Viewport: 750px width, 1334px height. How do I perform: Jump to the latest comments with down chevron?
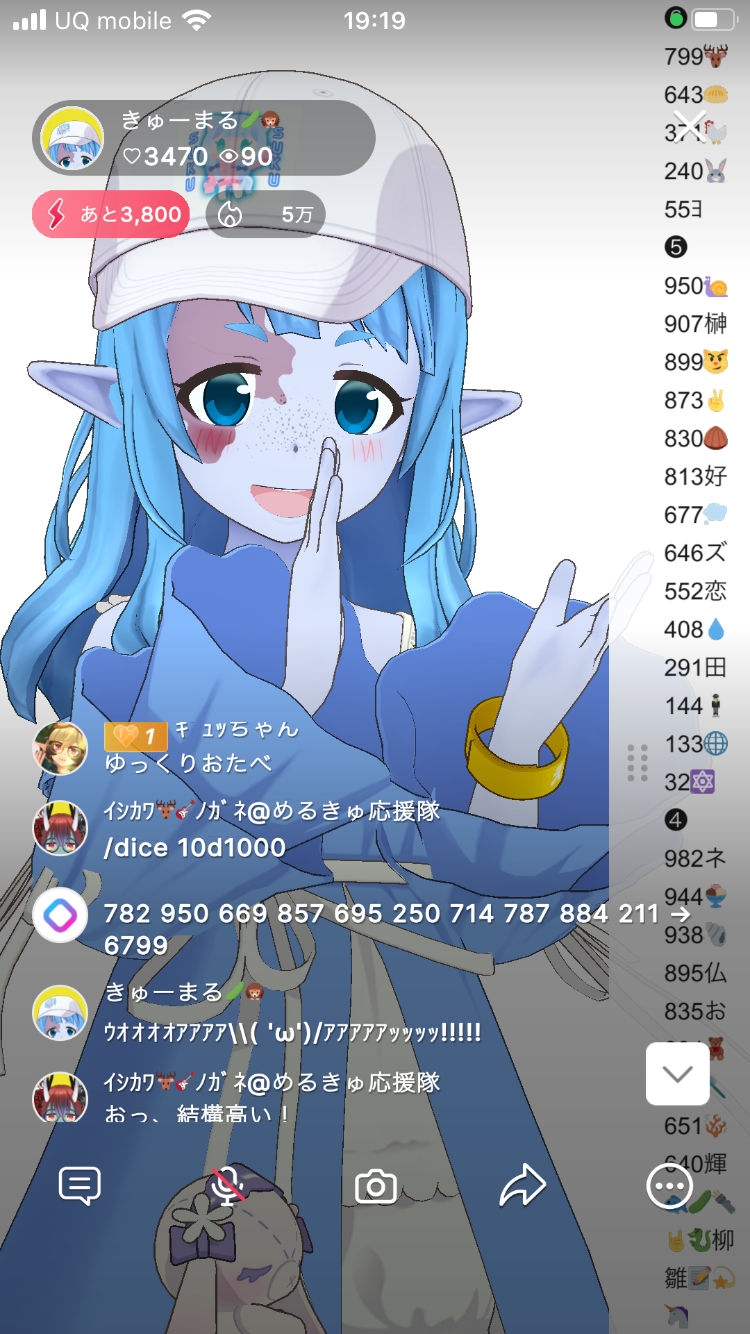[677, 1074]
